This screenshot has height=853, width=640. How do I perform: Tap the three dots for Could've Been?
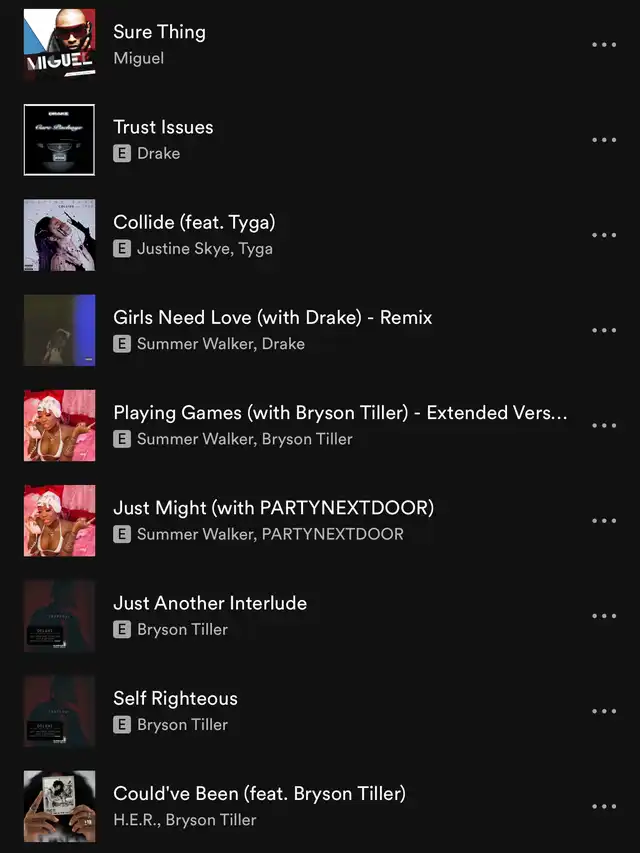pos(604,806)
